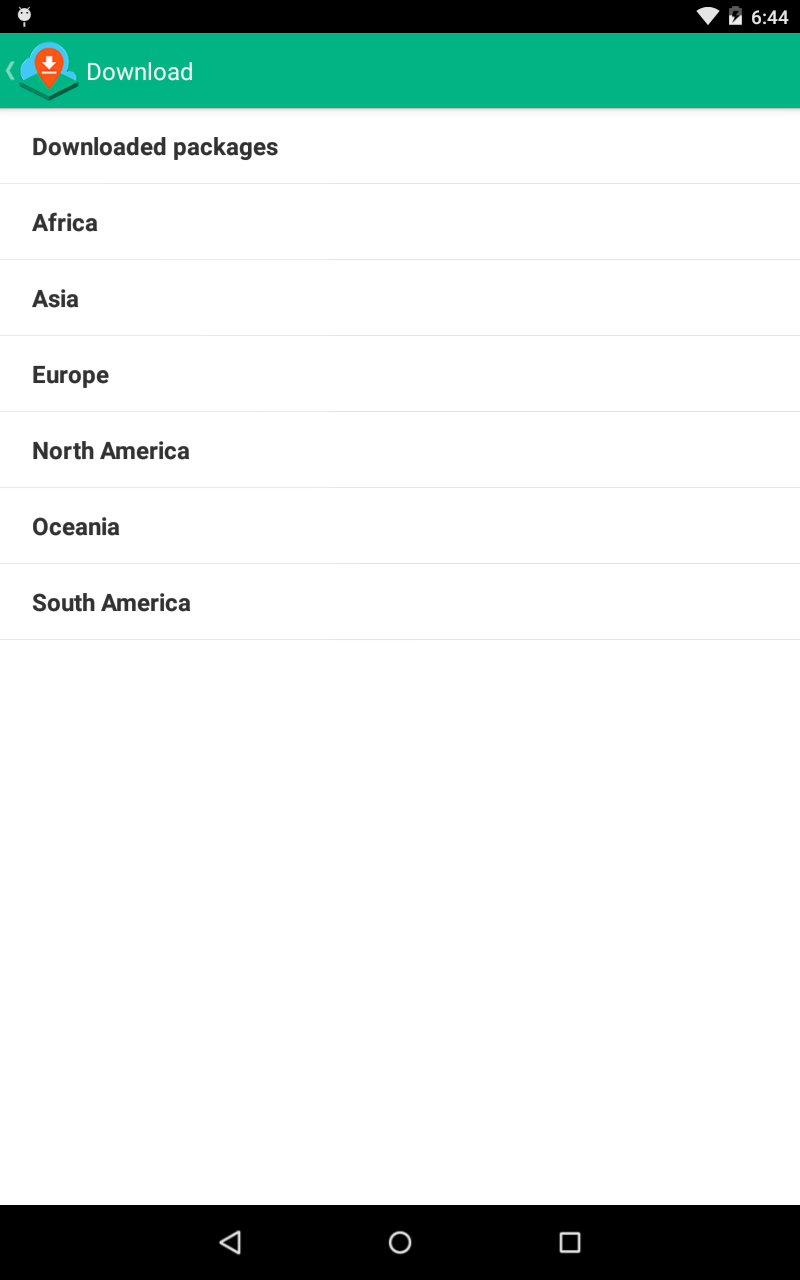Screen dimensions: 800x1280
Task: Click the green app bar header
Action: (x=400, y=70)
